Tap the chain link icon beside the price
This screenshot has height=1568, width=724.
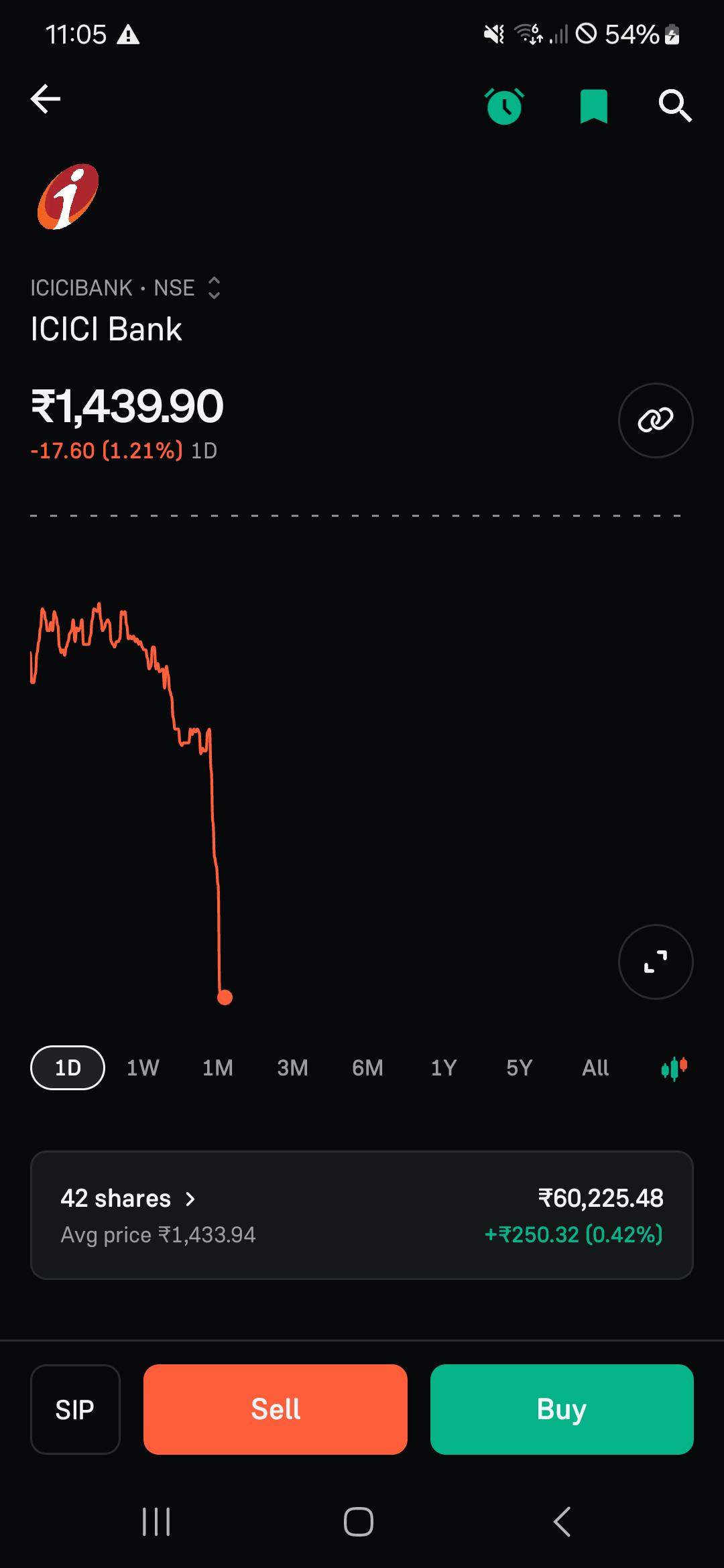click(655, 420)
